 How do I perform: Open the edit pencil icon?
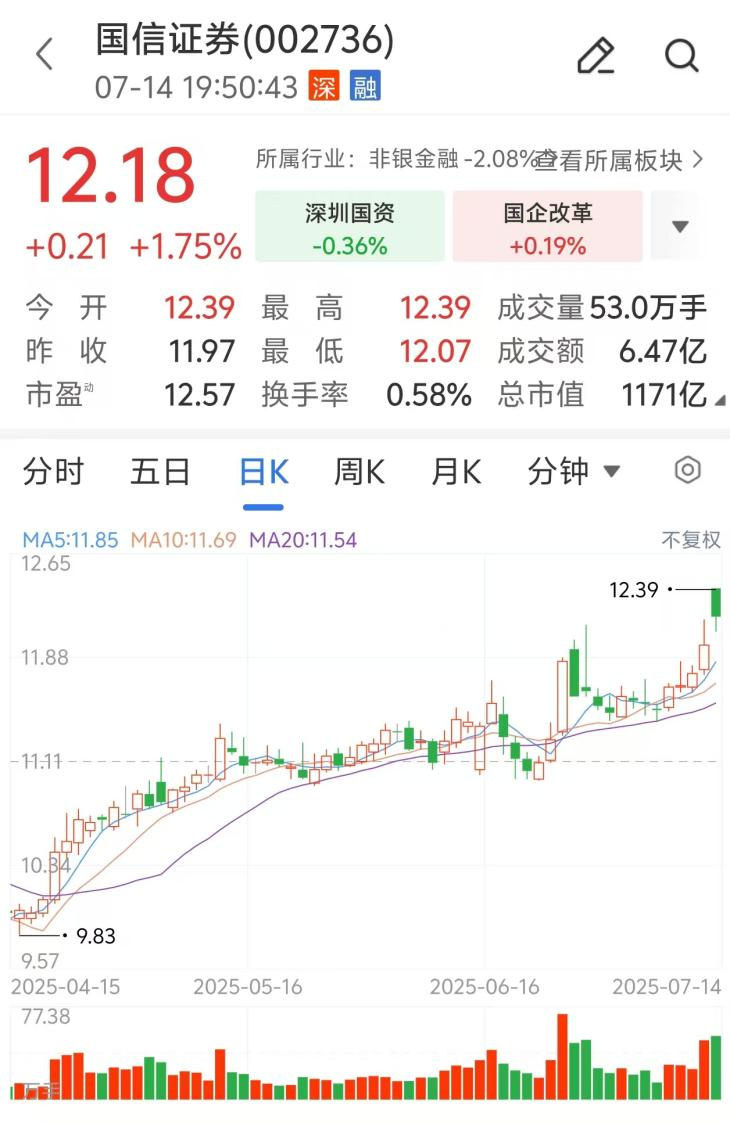595,56
